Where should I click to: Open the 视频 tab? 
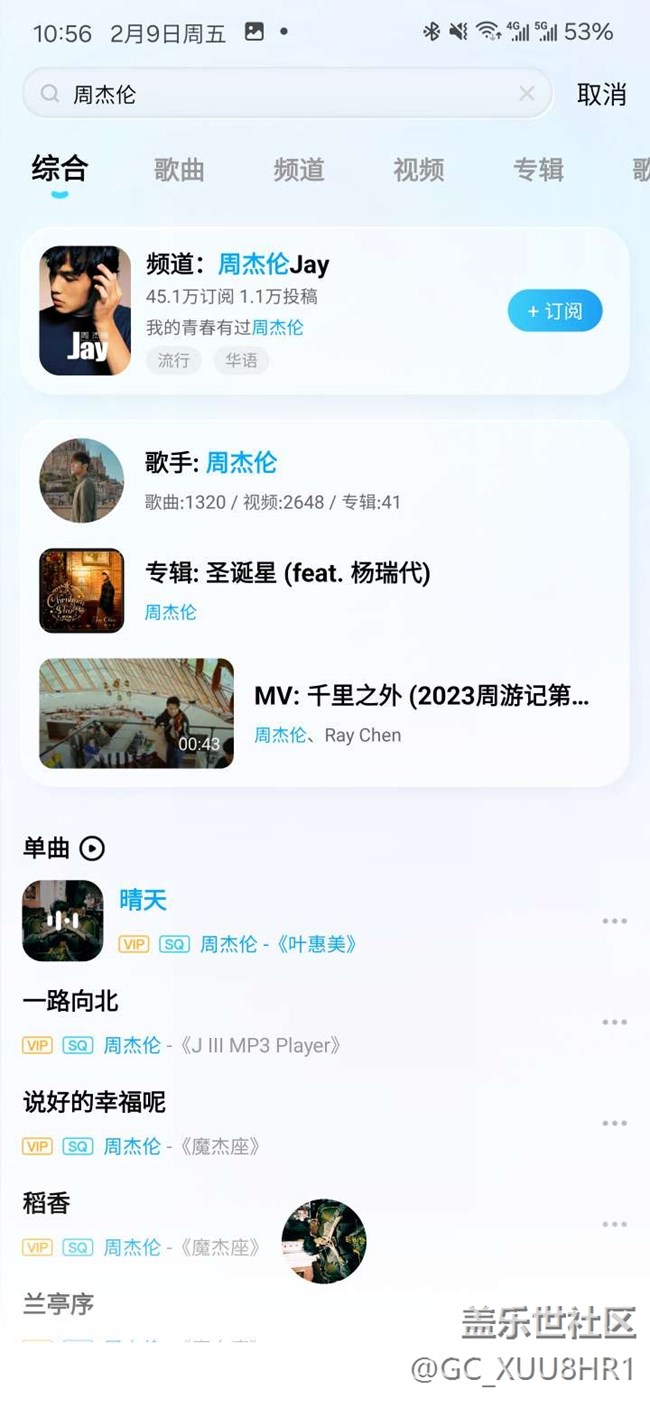pos(418,169)
